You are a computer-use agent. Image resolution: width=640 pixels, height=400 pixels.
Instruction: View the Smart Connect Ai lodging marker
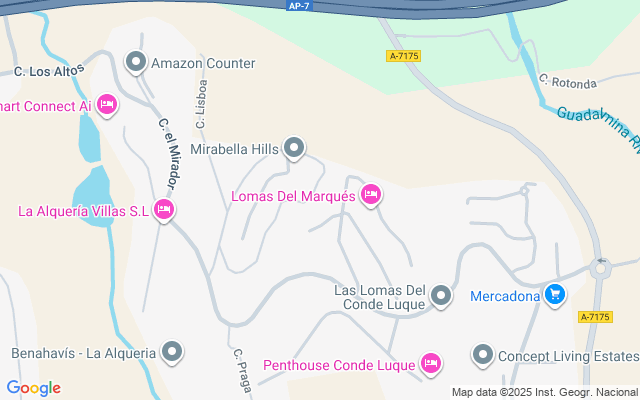[x=108, y=104]
